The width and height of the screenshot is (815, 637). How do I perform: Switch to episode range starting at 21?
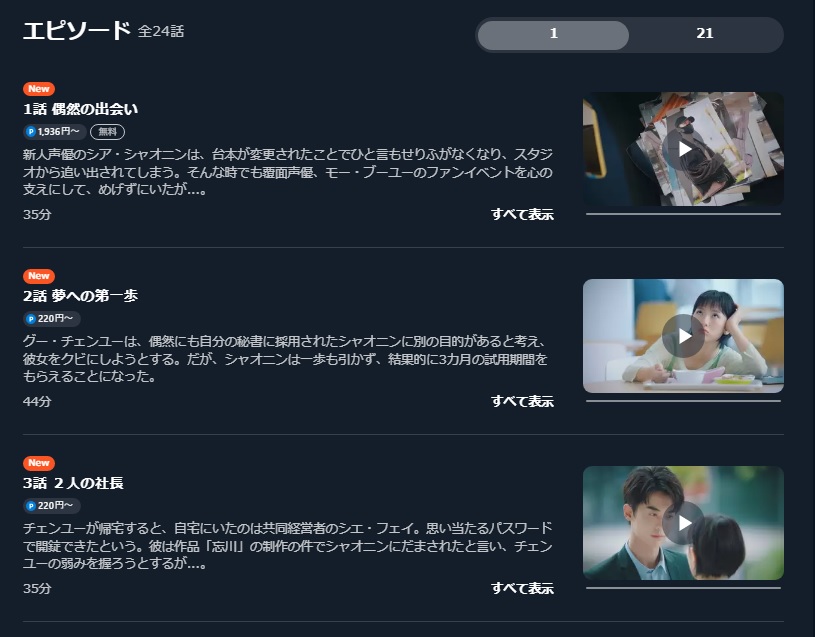(x=704, y=34)
